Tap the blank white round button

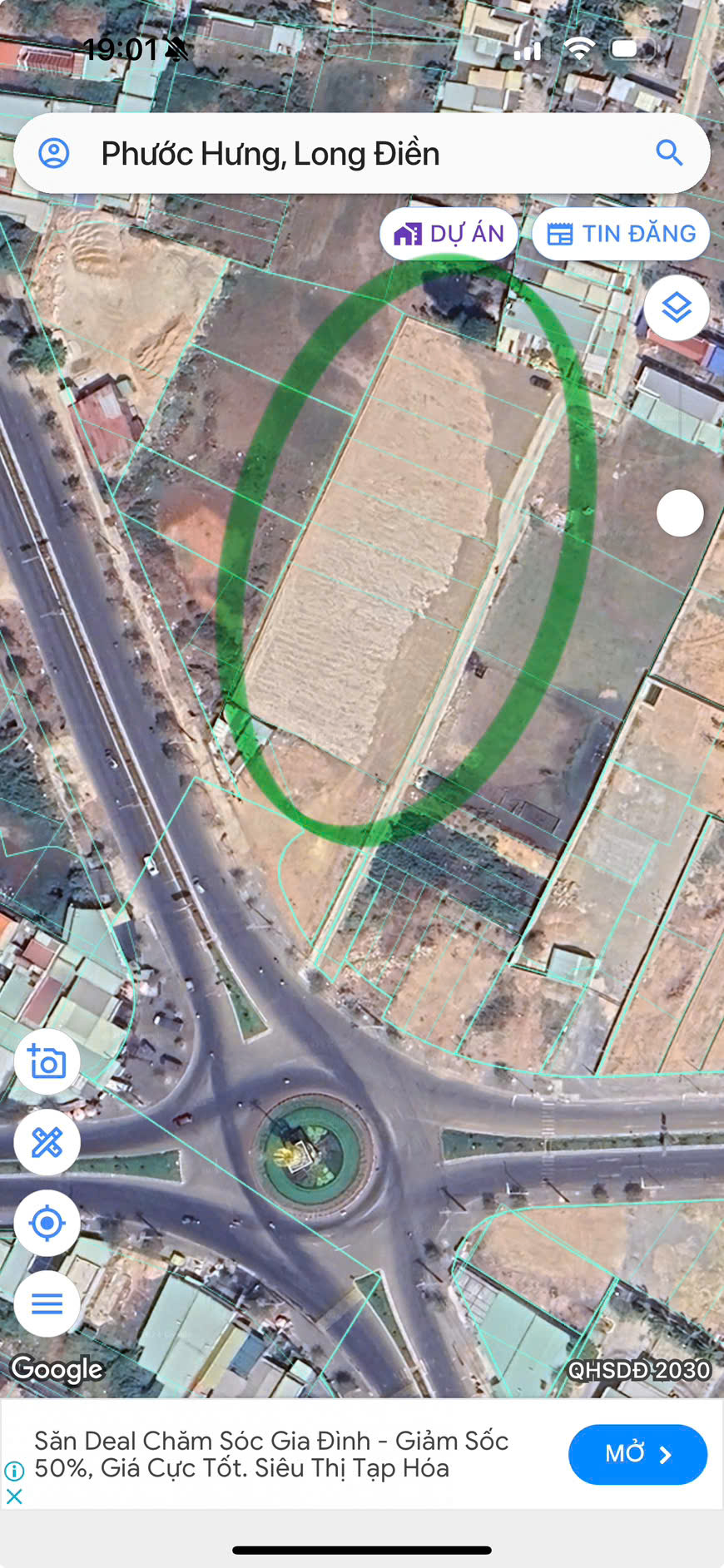click(x=680, y=513)
